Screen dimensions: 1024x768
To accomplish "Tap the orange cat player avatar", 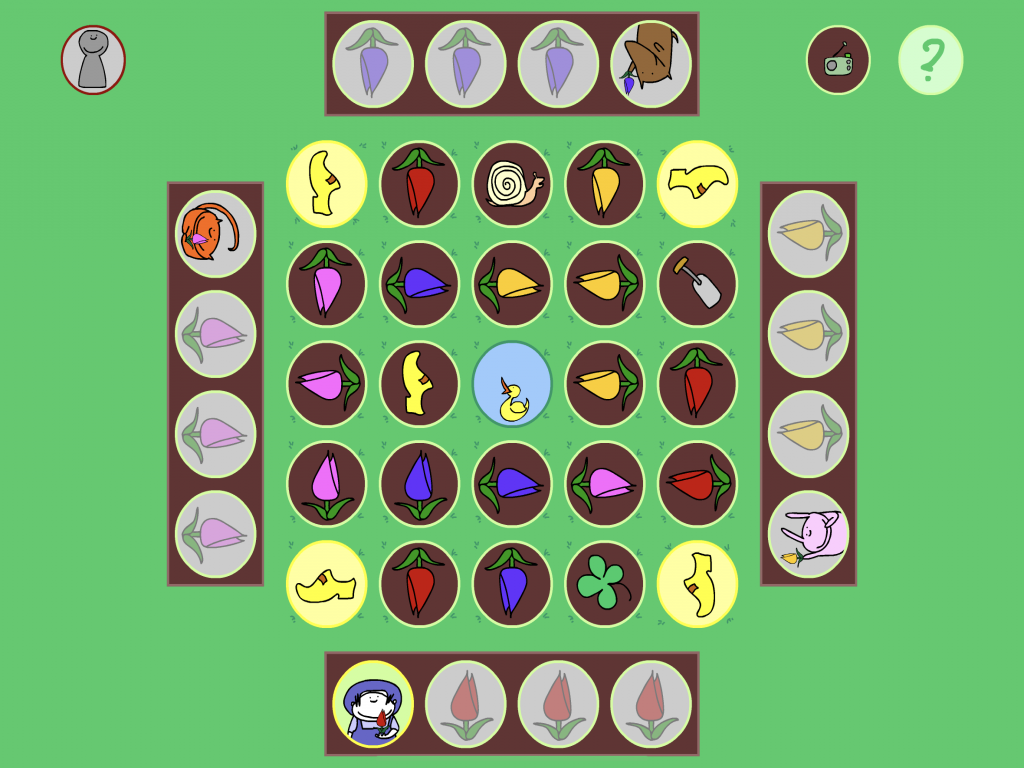I will click(x=216, y=234).
